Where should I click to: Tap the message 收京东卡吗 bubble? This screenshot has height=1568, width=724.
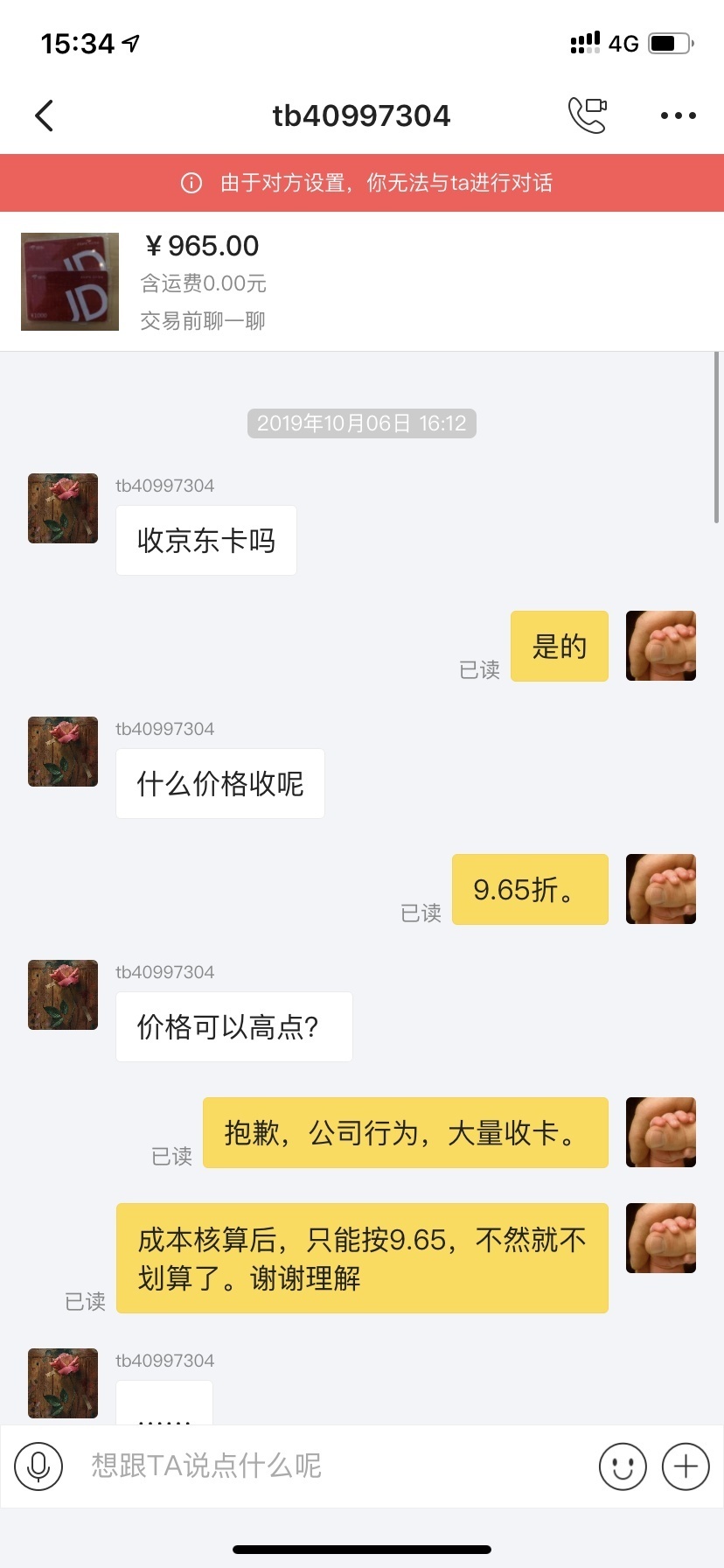click(205, 540)
